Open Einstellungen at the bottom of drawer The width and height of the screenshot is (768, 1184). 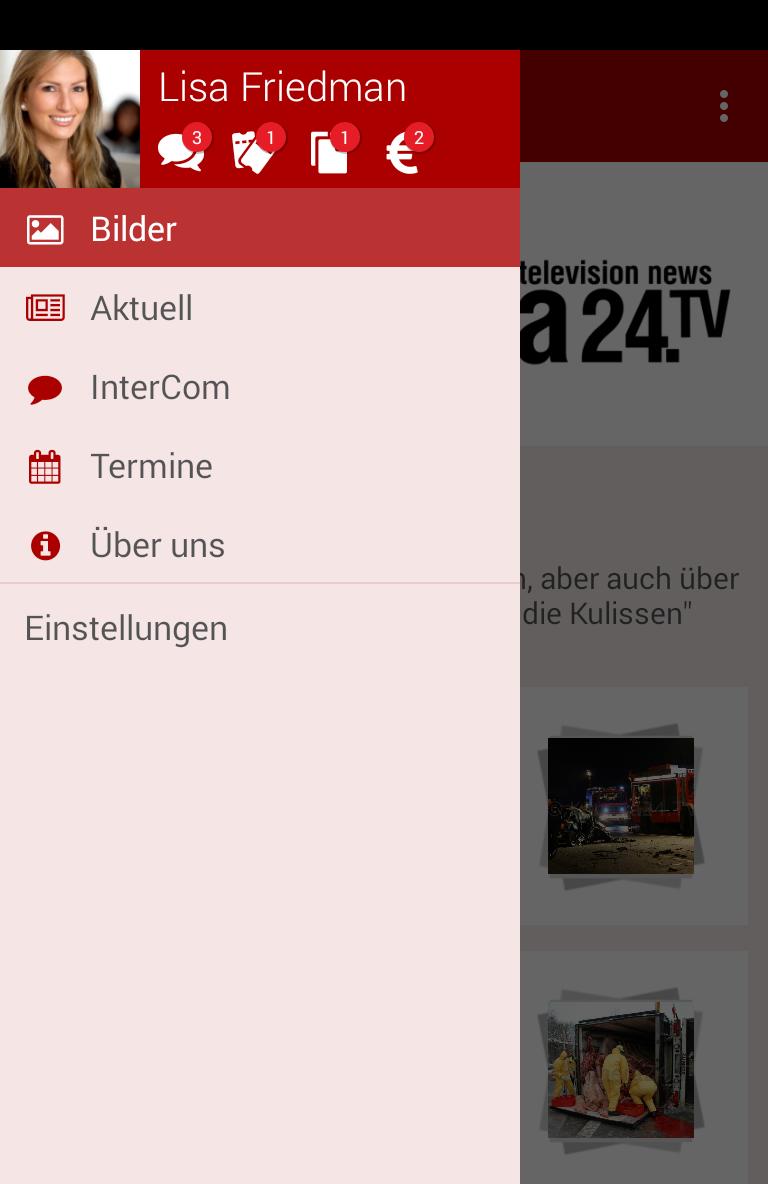(126, 628)
